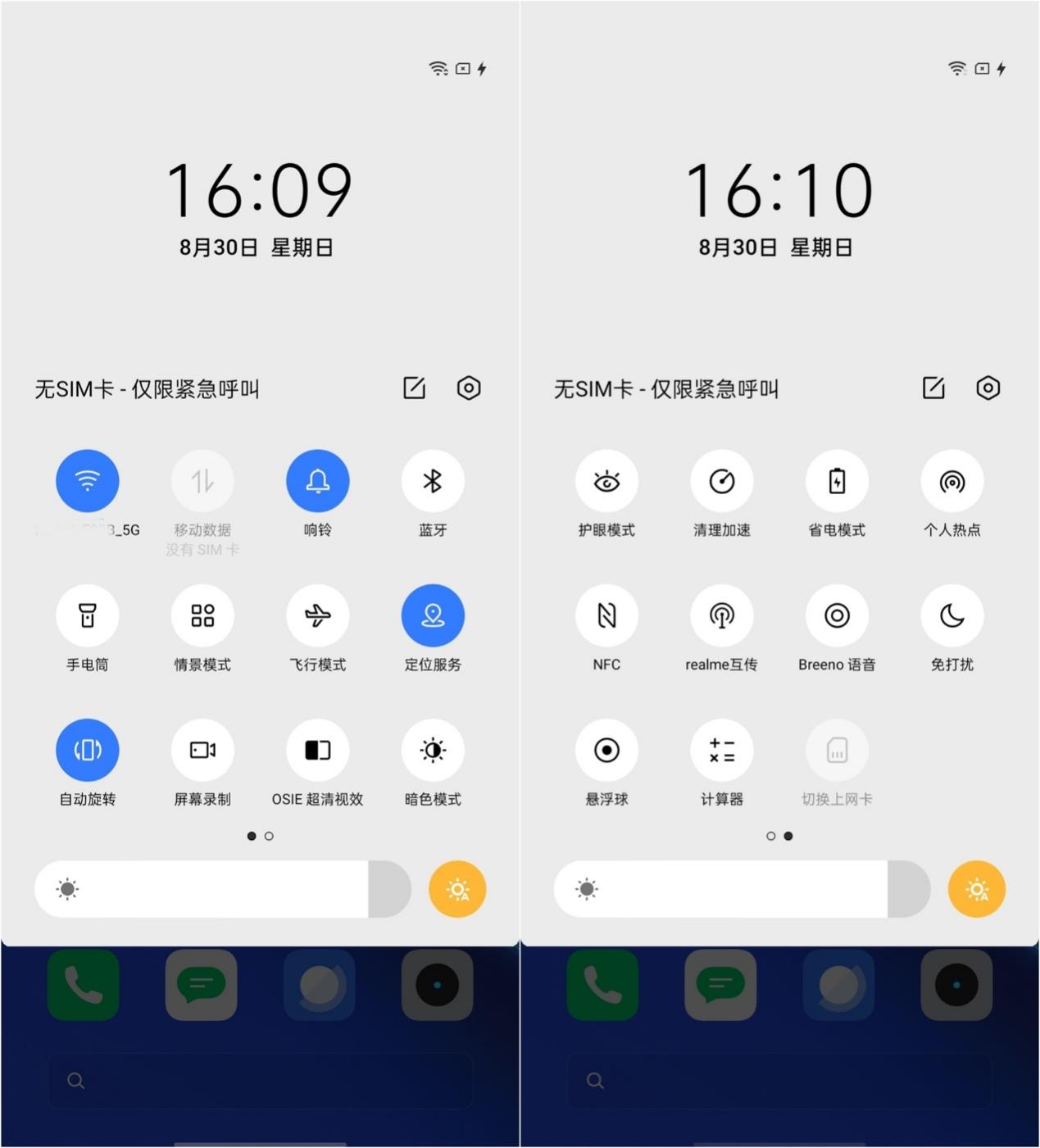This screenshot has width=1040, height=1148.
Task: Turn off the Wi-Fi toggle
Action: point(88,481)
